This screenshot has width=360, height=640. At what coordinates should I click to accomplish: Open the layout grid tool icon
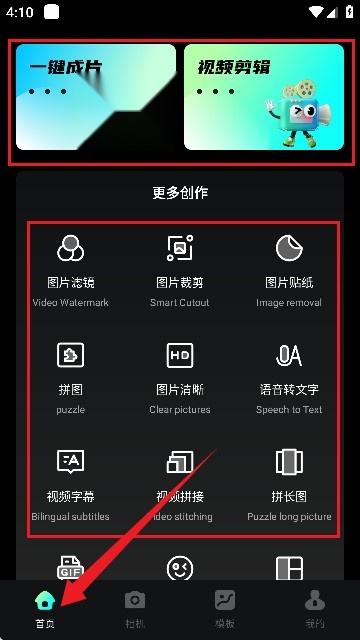(x=289, y=568)
